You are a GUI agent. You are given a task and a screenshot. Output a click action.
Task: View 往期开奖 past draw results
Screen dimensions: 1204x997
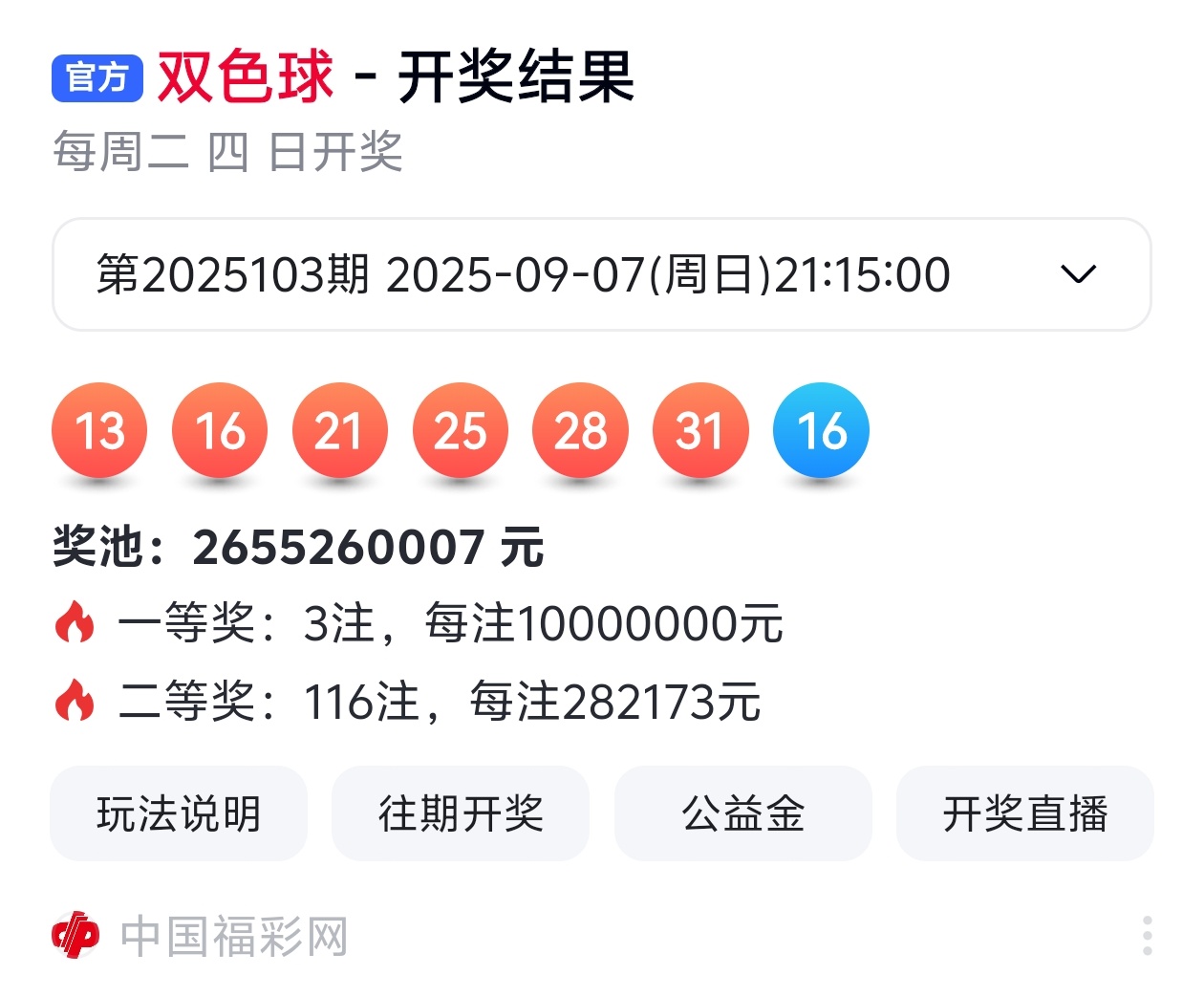tap(461, 814)
